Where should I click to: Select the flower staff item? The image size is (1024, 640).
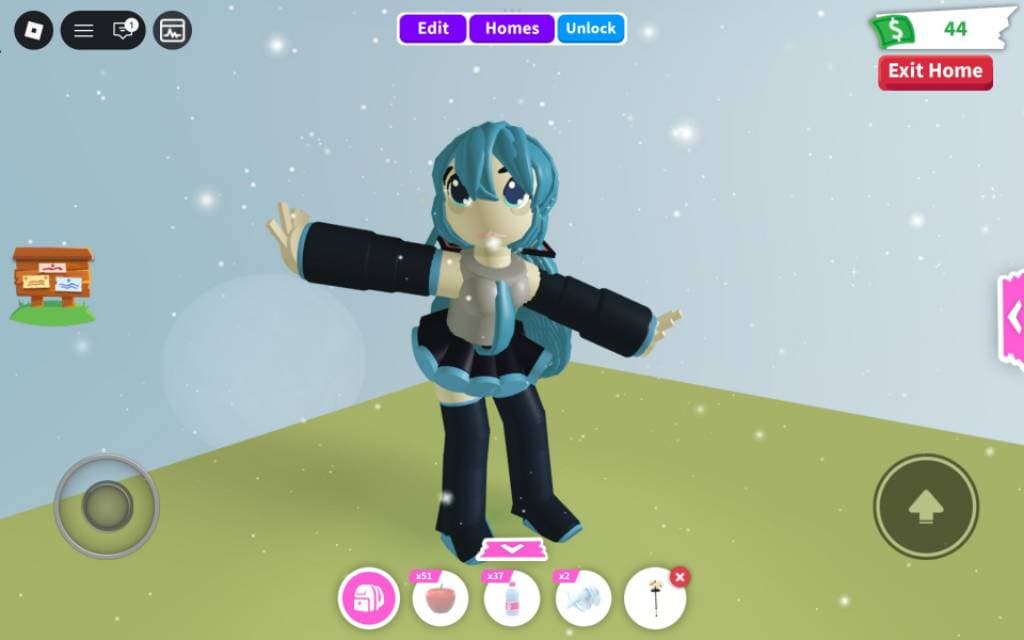click(653, 601)
